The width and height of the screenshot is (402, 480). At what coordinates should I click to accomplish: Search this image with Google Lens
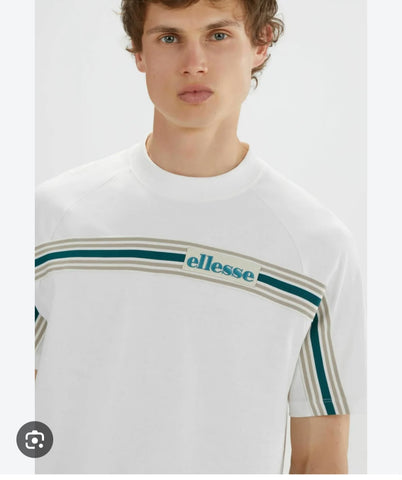35,439
